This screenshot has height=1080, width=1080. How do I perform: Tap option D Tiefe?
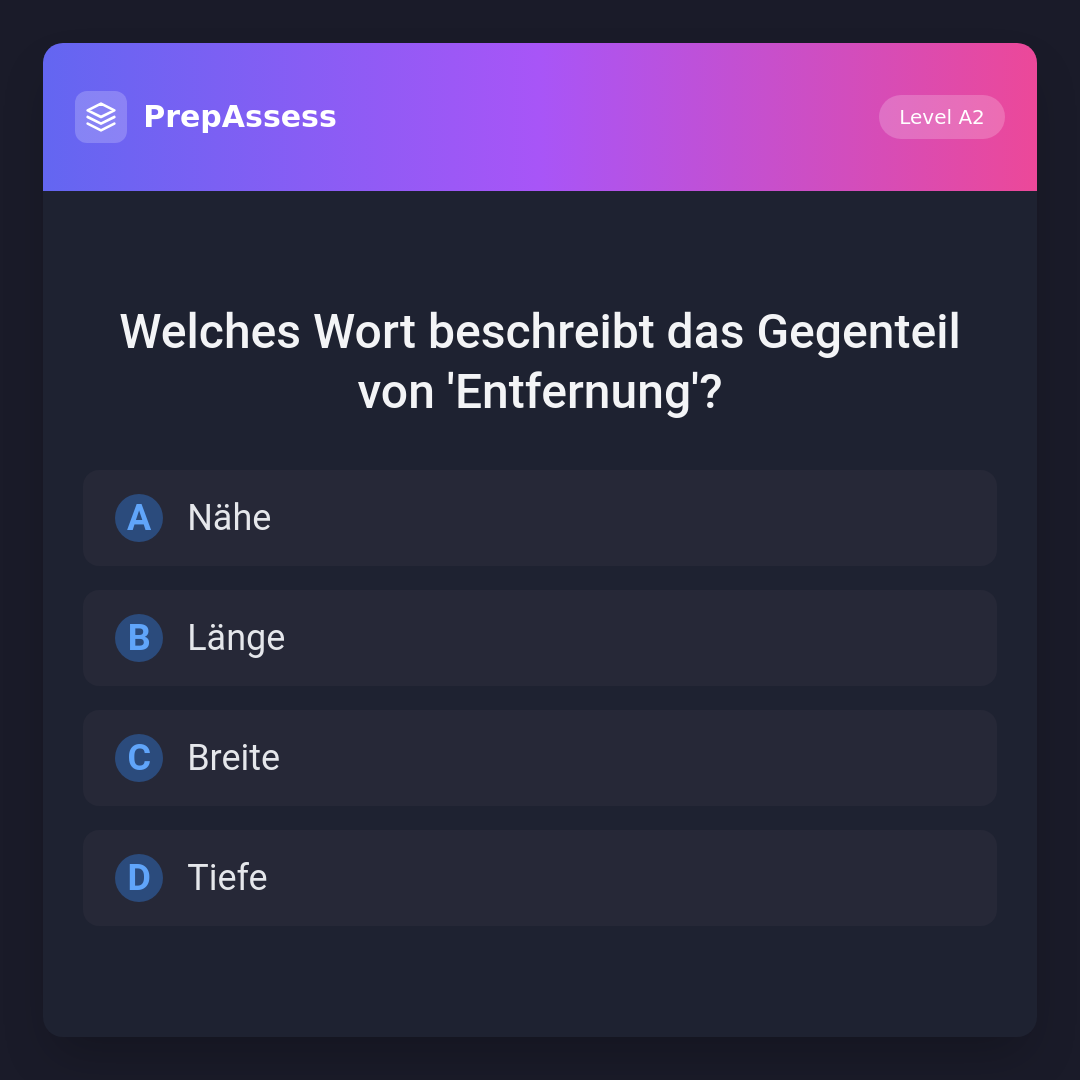[x=540, y=878]
